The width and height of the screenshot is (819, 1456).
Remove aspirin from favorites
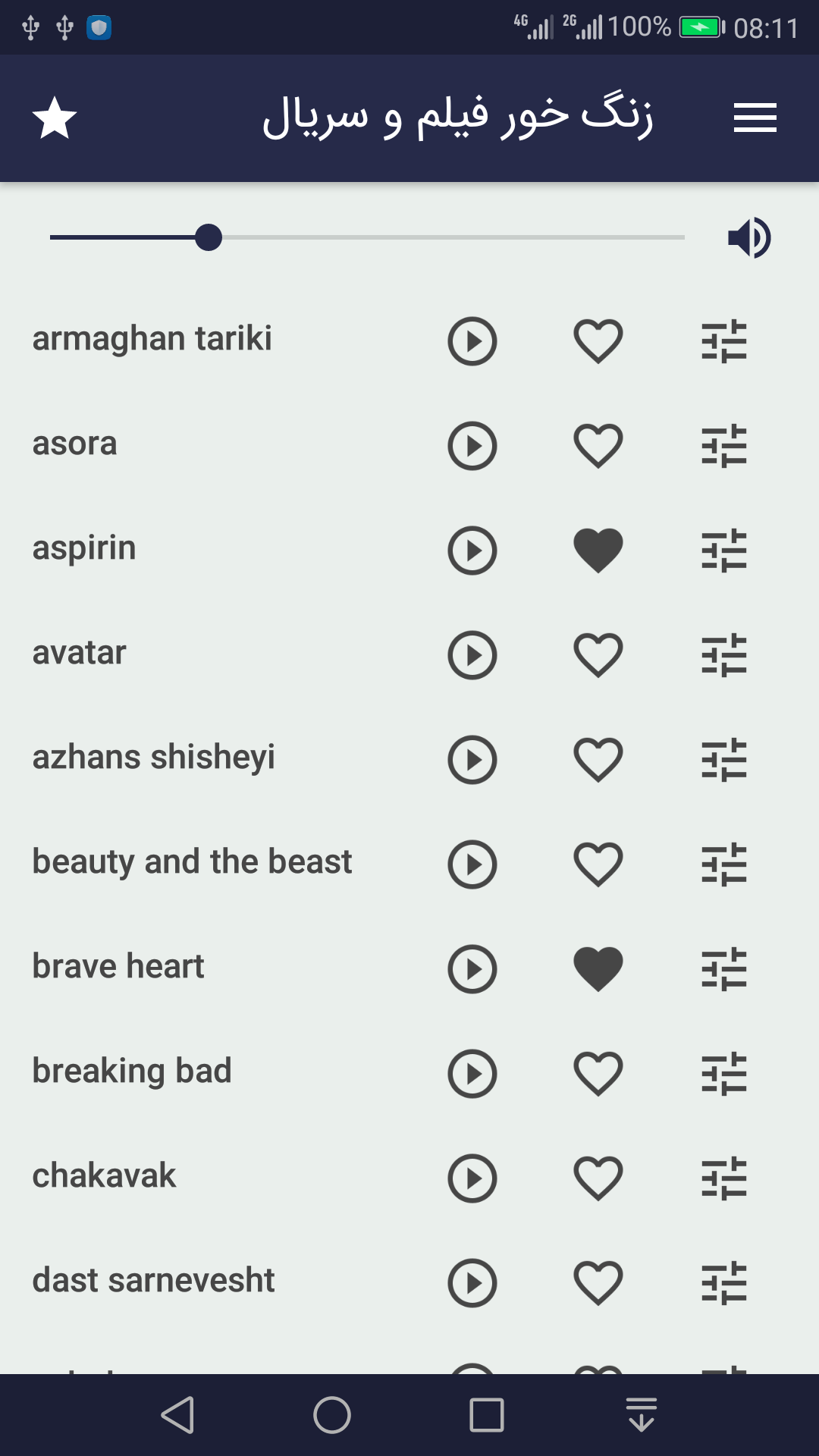[598, 551]
